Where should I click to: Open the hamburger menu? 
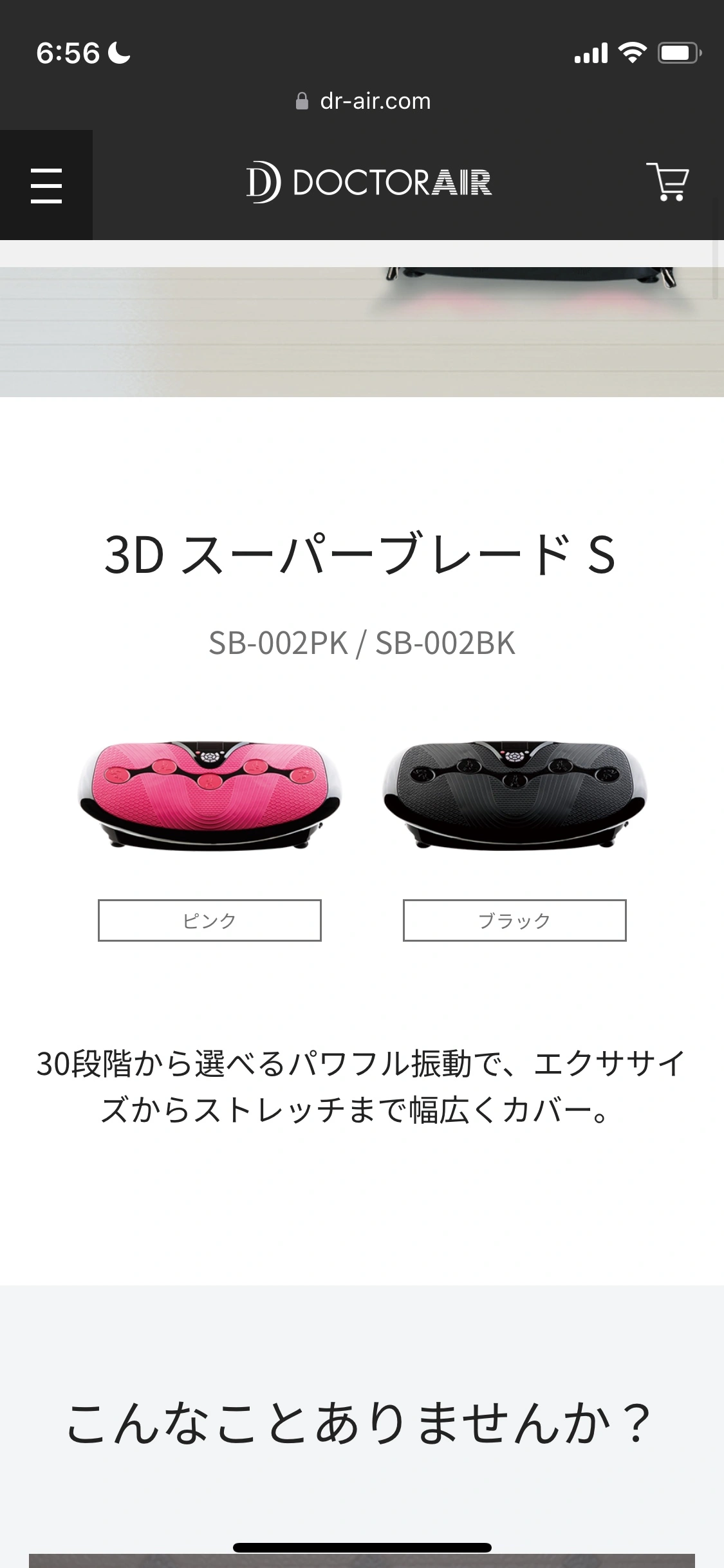46,185
